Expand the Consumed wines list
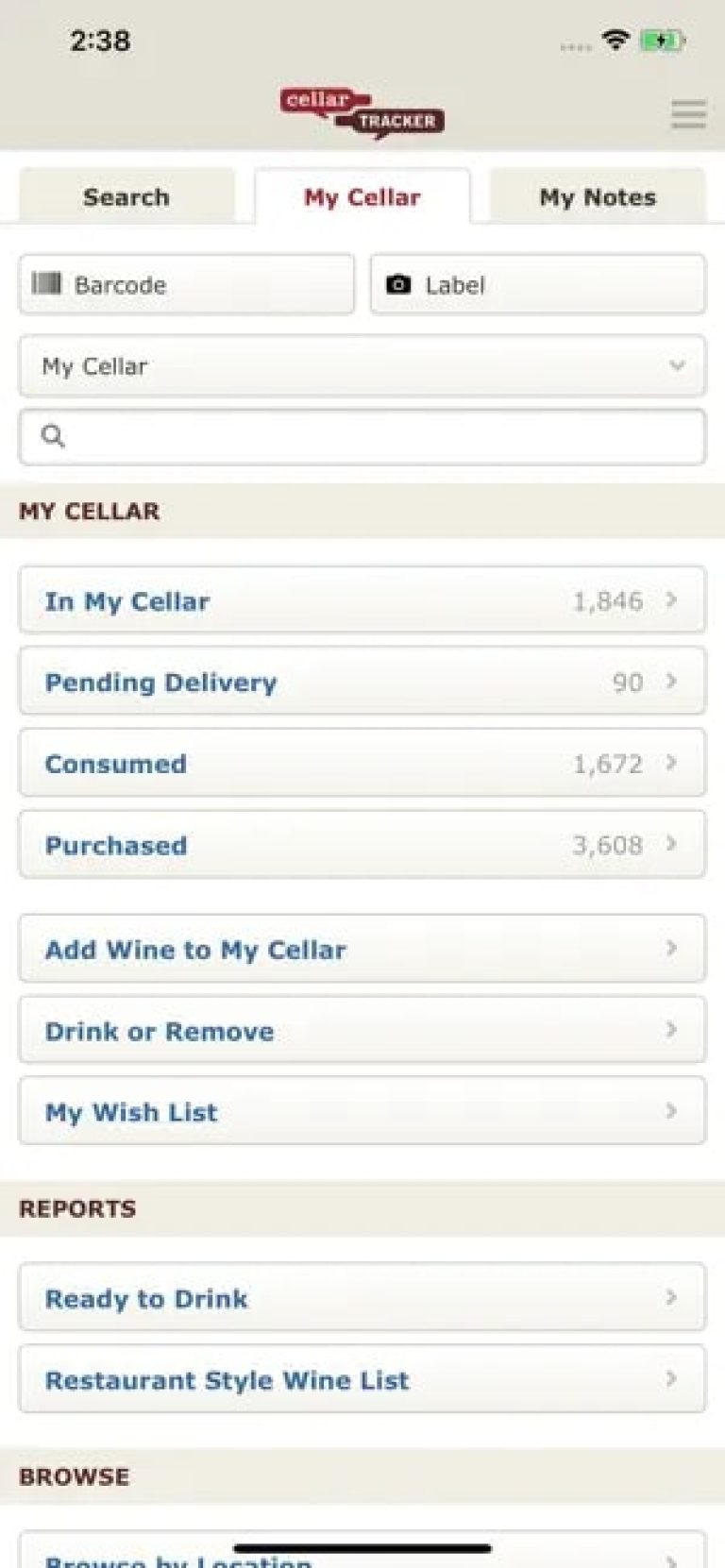Screen dimensions: 725x1568 coord(362,763)
